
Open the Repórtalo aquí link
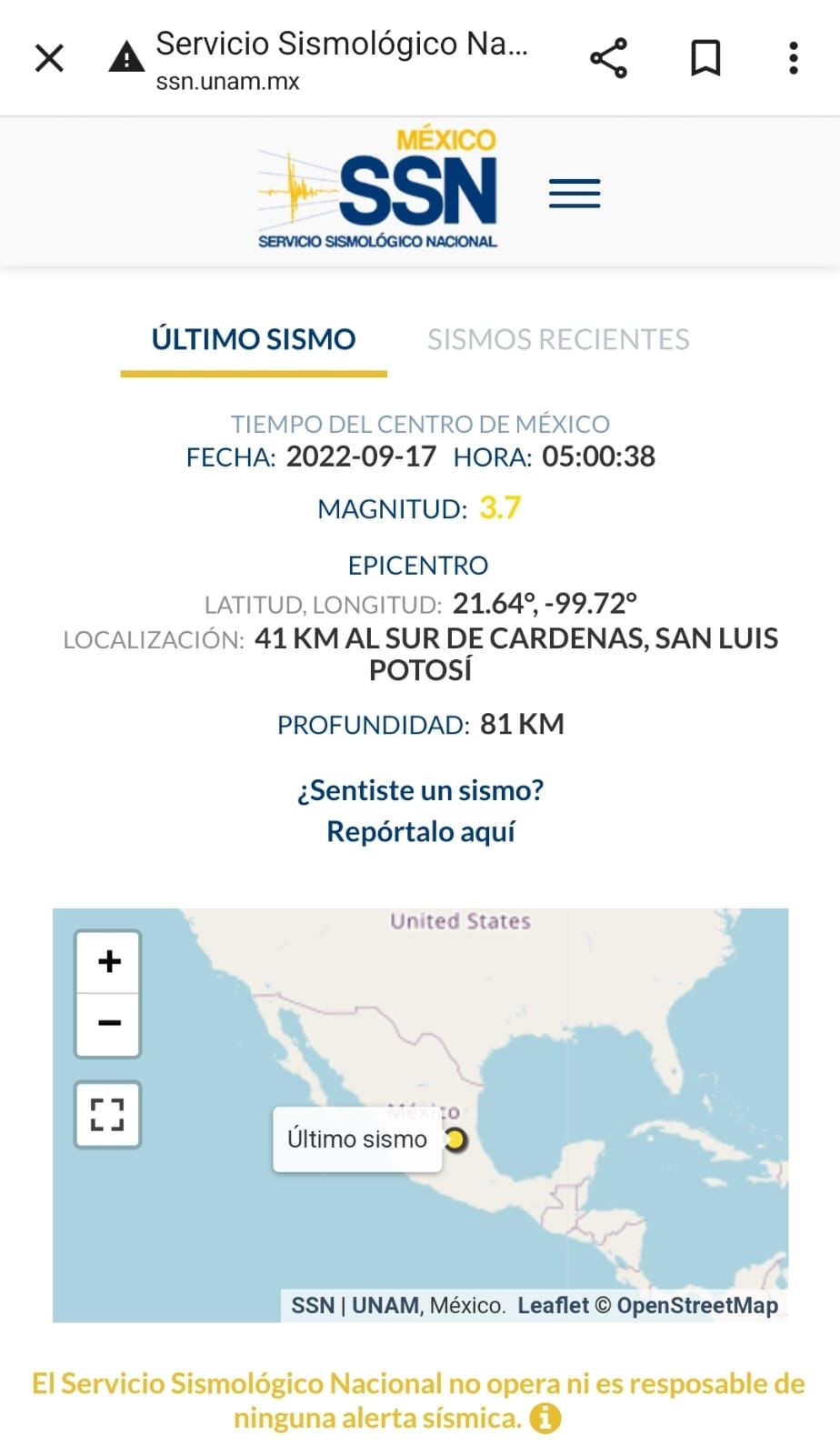pyautogui.click(x=421, y=831)
